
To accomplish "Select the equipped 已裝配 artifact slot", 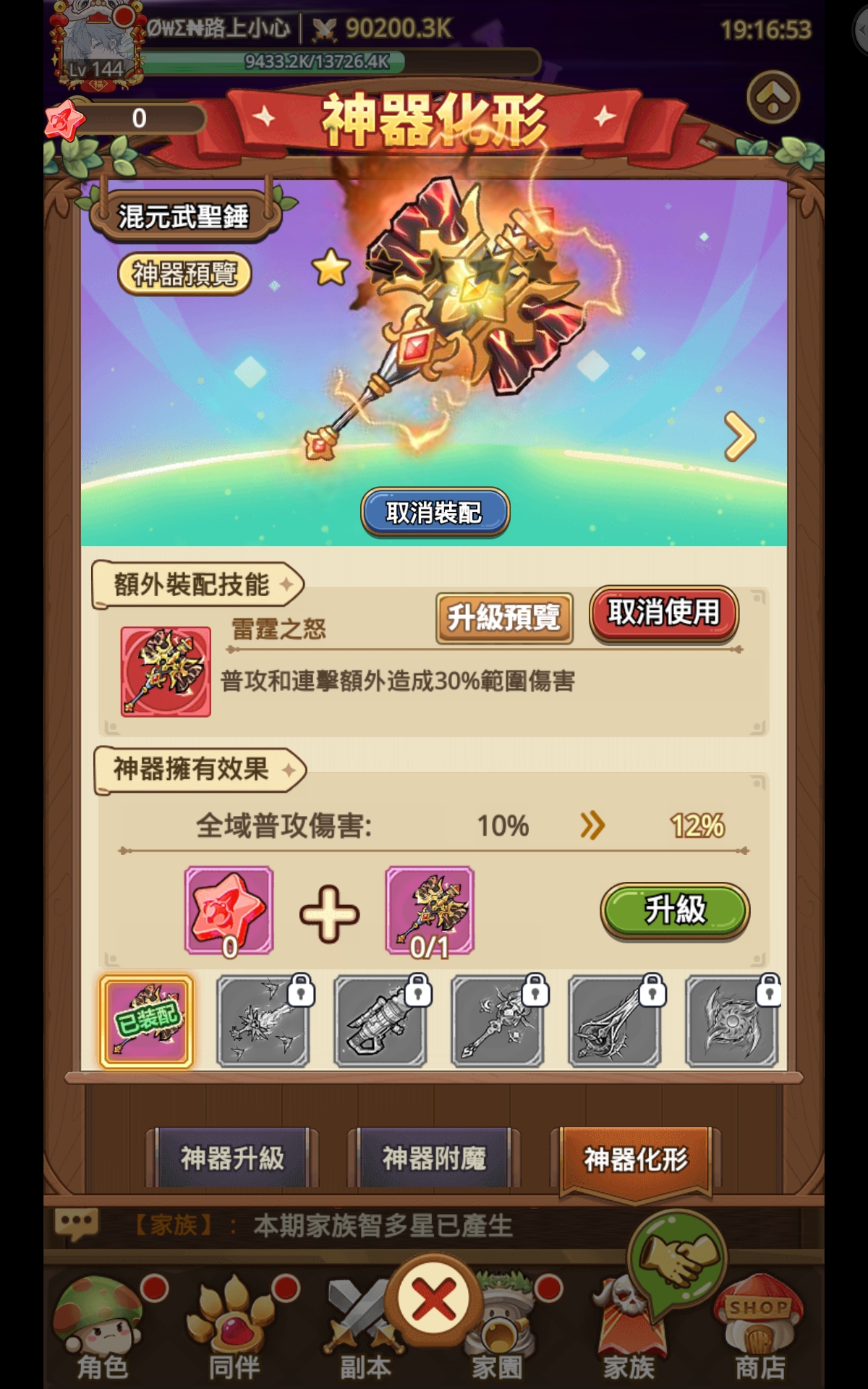I will [x=147, y=1021].
